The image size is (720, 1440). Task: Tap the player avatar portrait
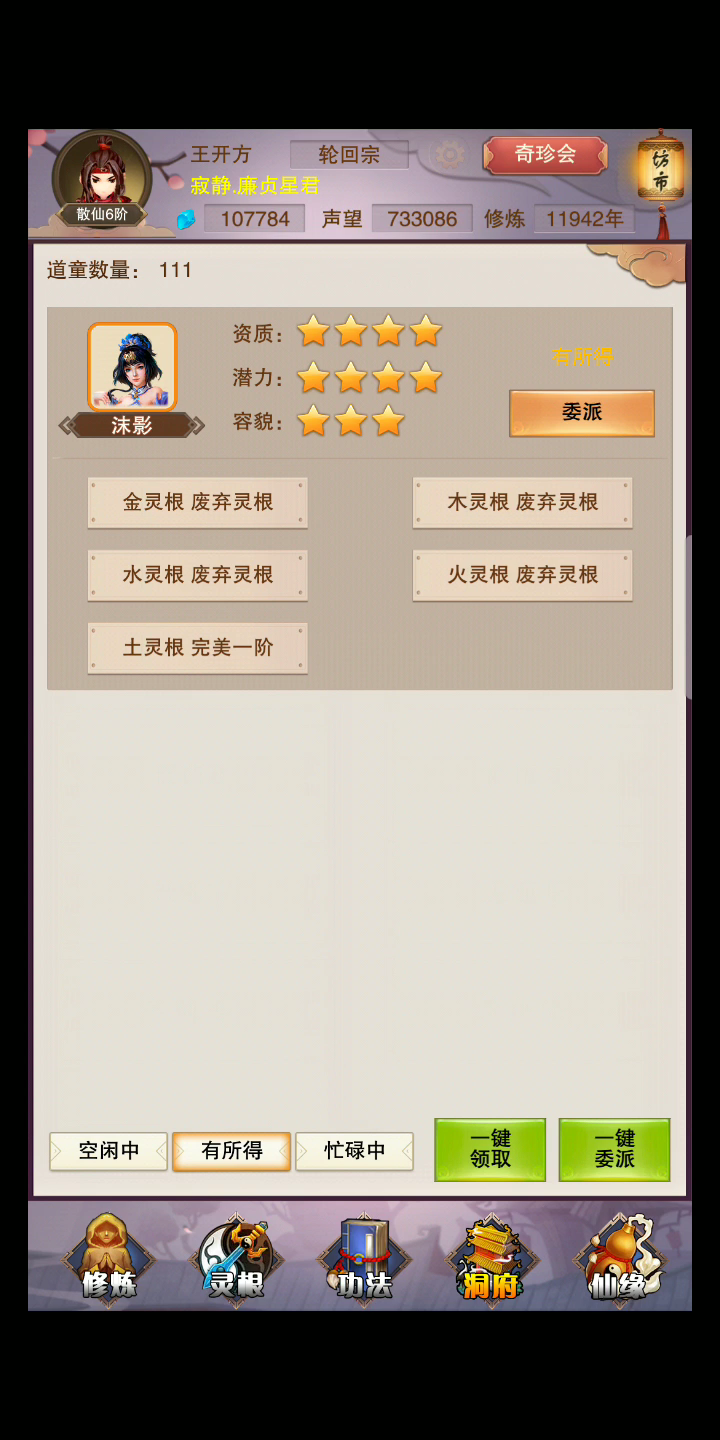tap(101, 178)
